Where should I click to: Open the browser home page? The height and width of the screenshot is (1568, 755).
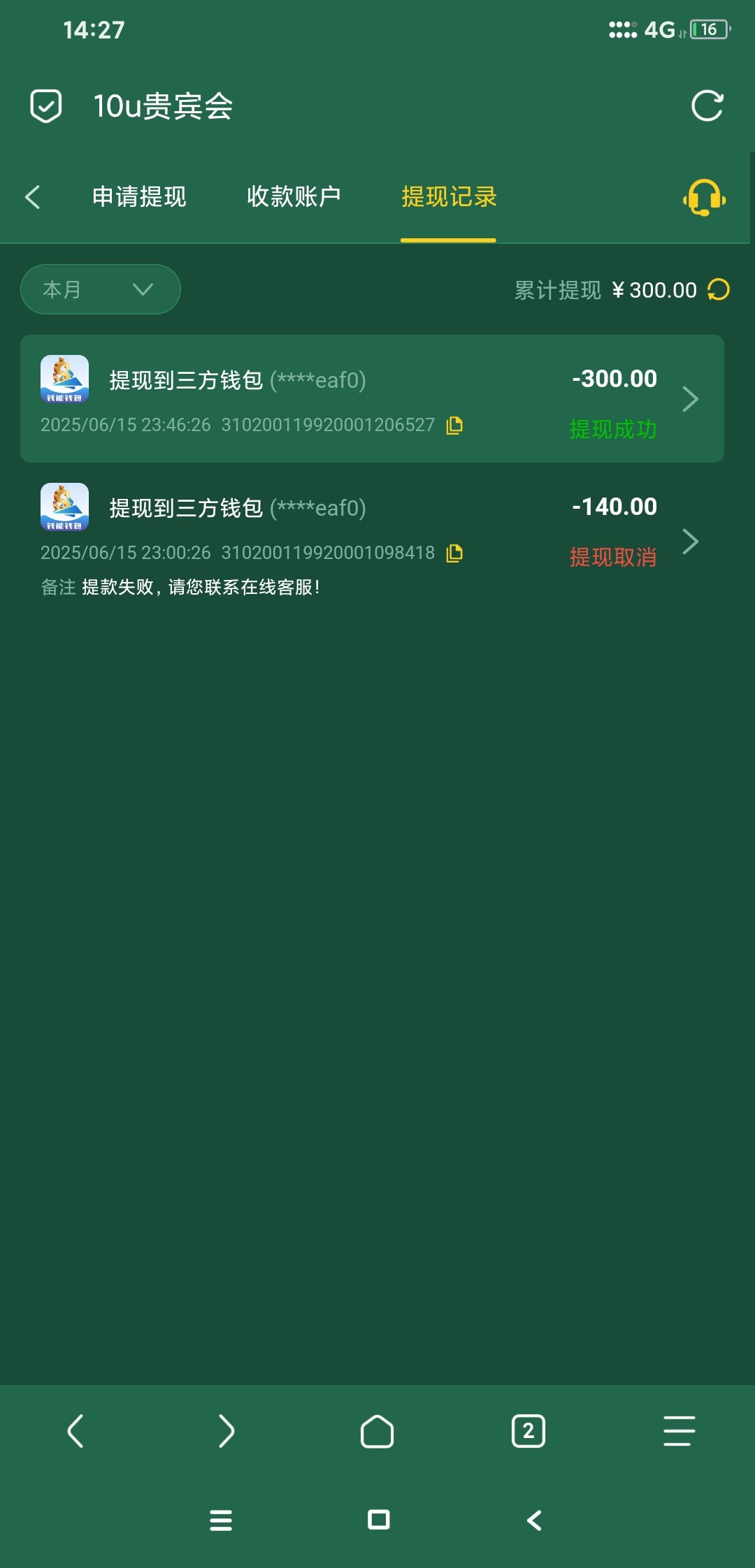tap(377, 1431)
